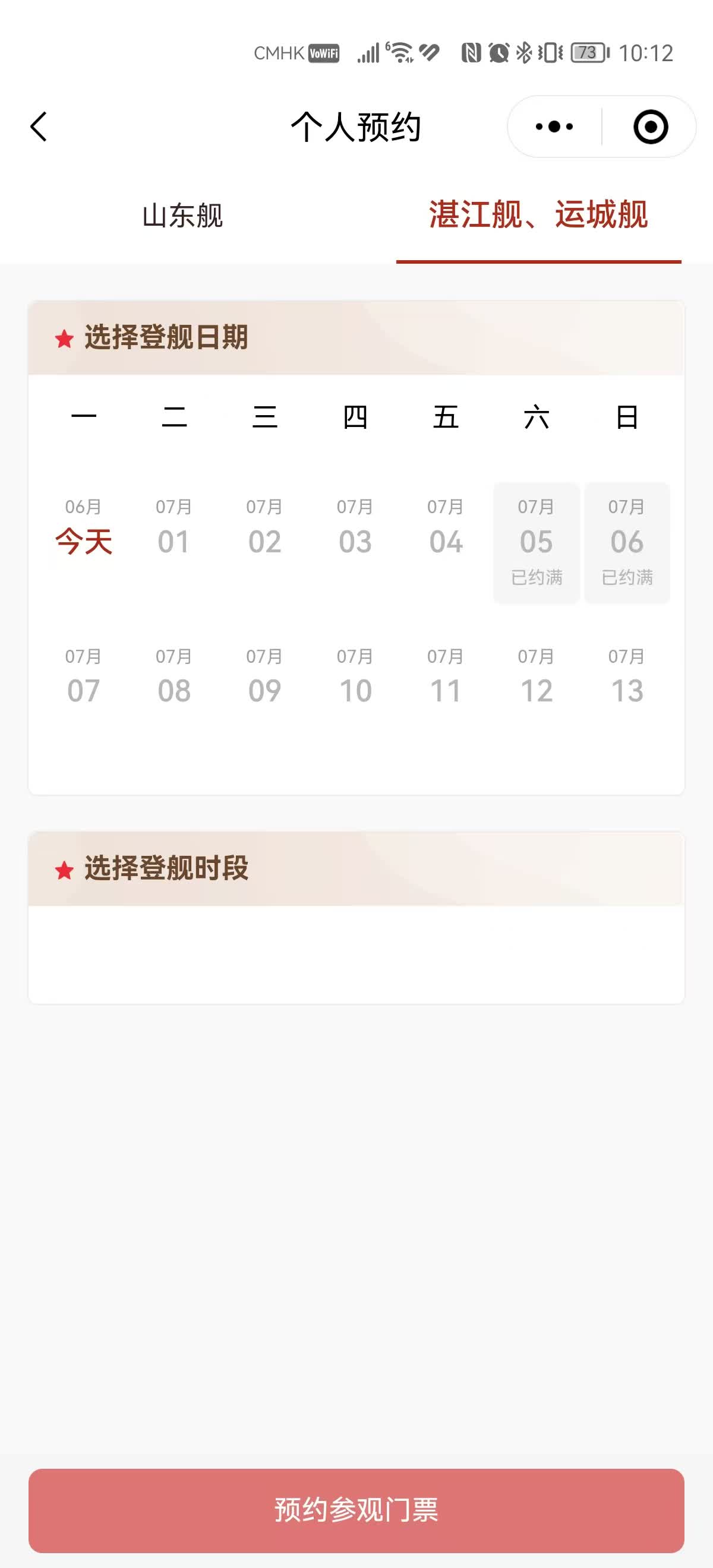
Task: Select 今天 as the boarding date
Action: coord(83,531)
